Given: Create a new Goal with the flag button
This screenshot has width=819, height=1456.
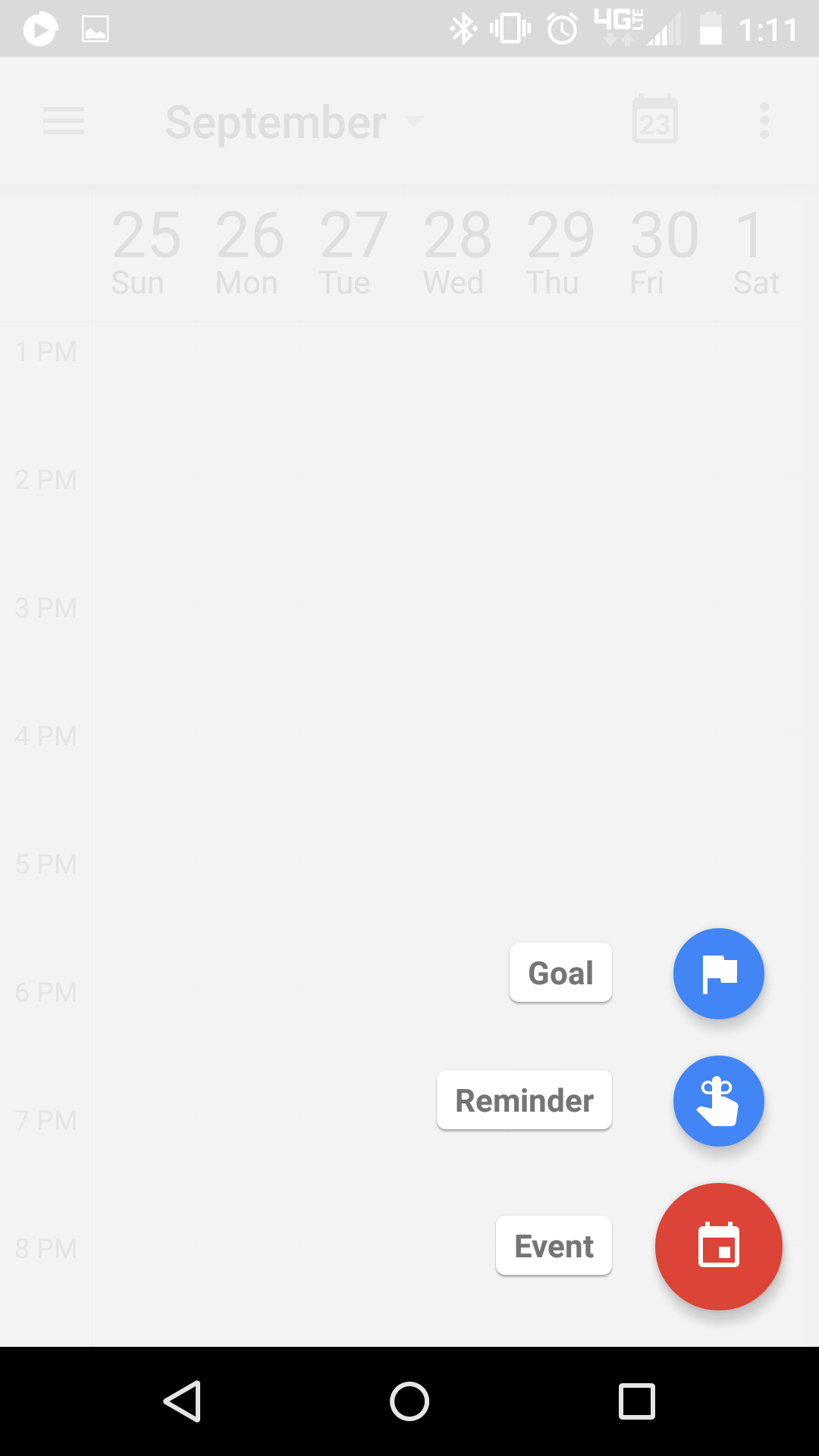Looking at the screenshot, I should click(x=718, y=973).
